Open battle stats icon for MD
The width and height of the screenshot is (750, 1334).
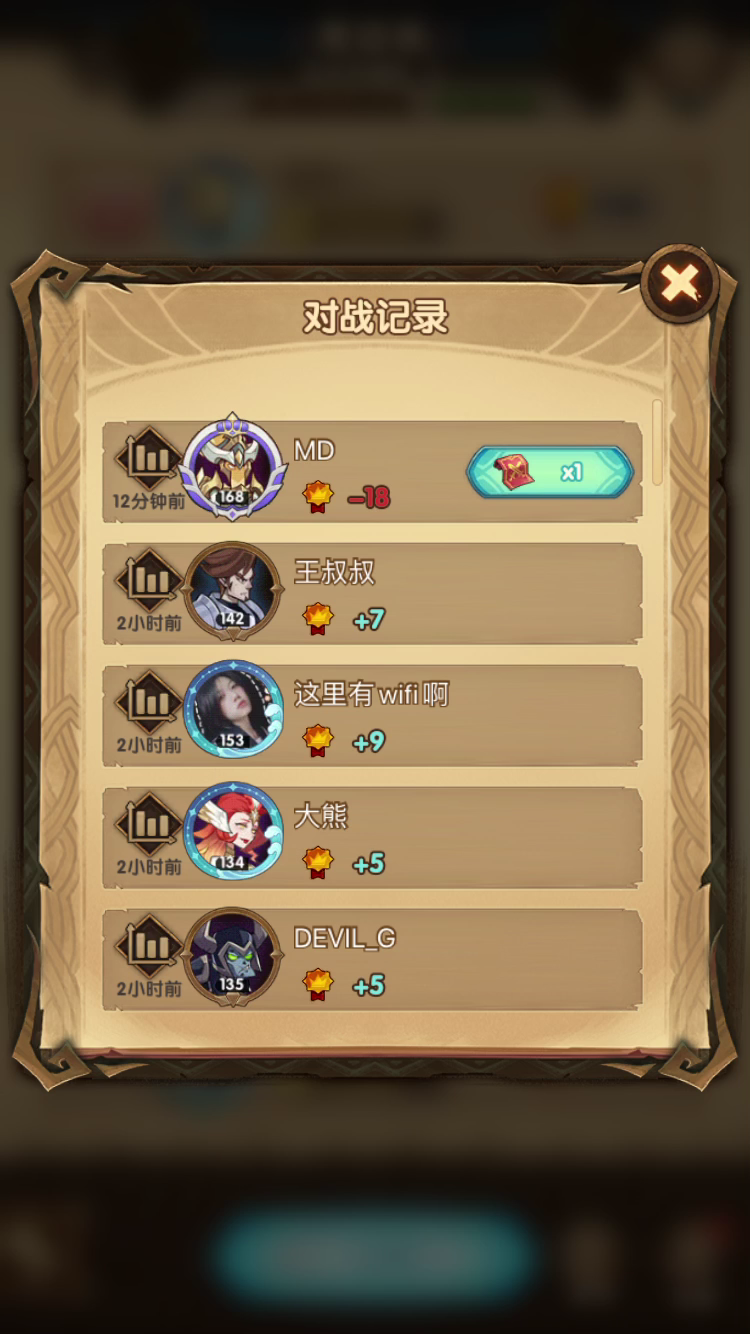click(x=149, y=459)
